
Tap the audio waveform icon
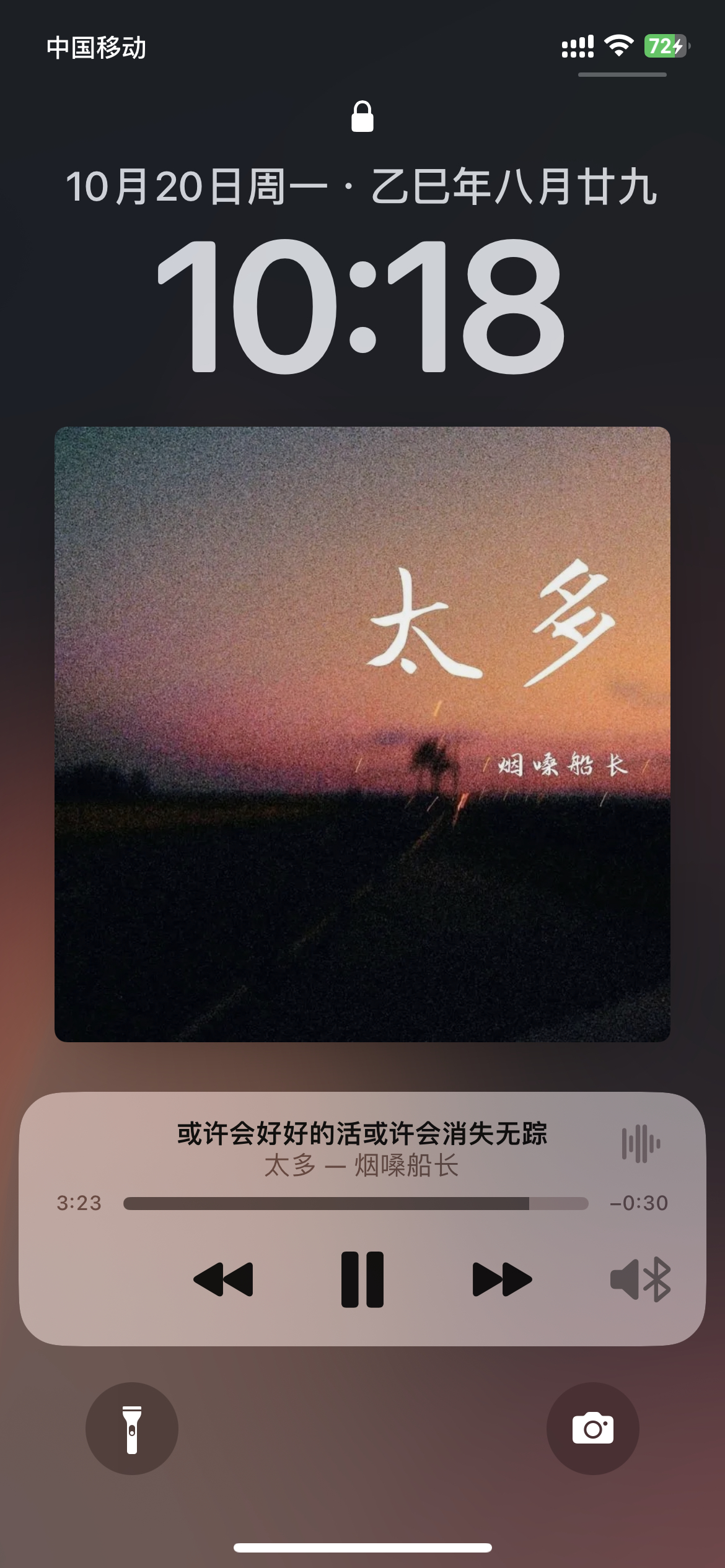641,1143
